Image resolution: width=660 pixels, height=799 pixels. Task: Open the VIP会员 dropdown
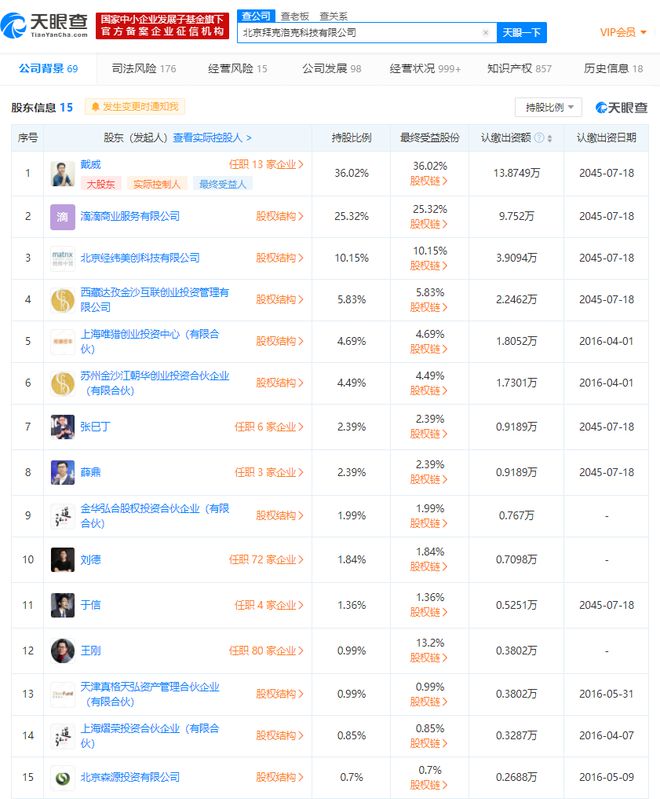coord(622,33)
